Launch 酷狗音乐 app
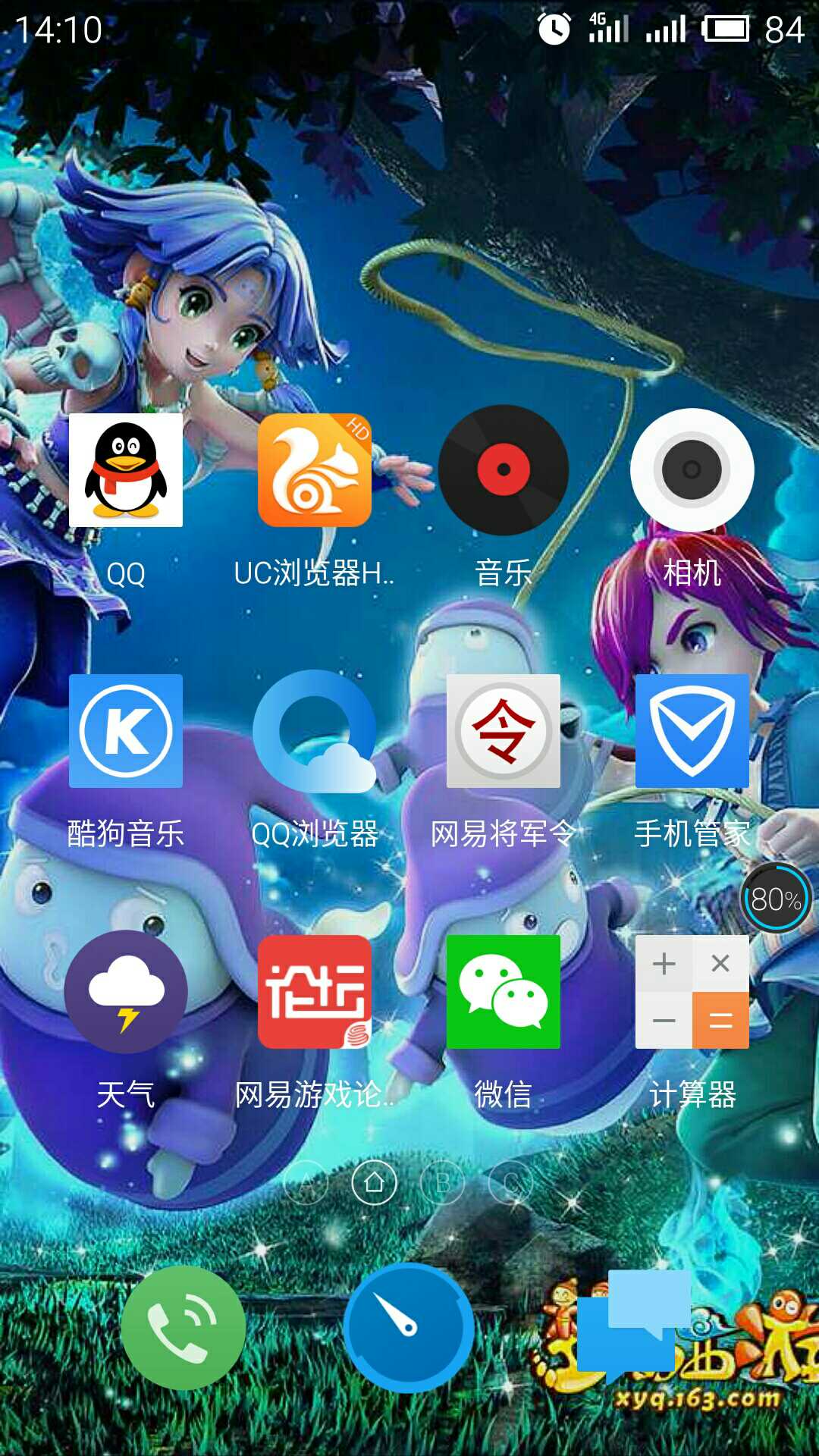Viewport: 819px width, 1456px height. [126, 731]
